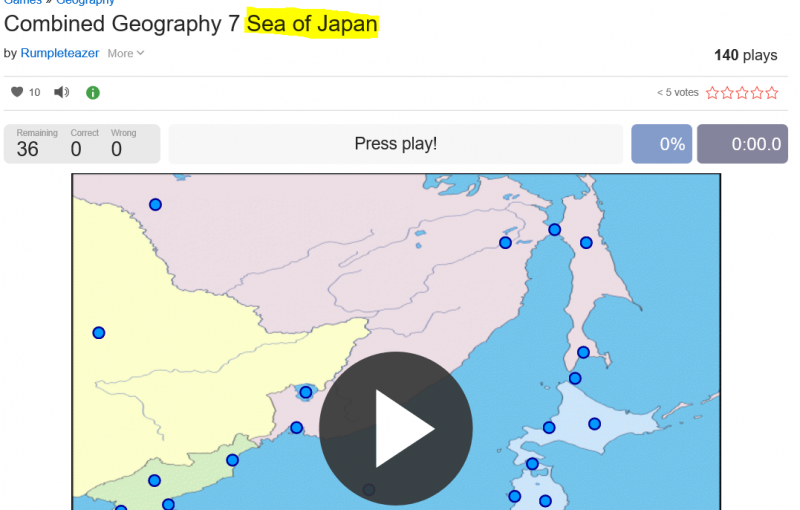Mute the game sound
800x510 pixels.
click(x=61, y=92)
